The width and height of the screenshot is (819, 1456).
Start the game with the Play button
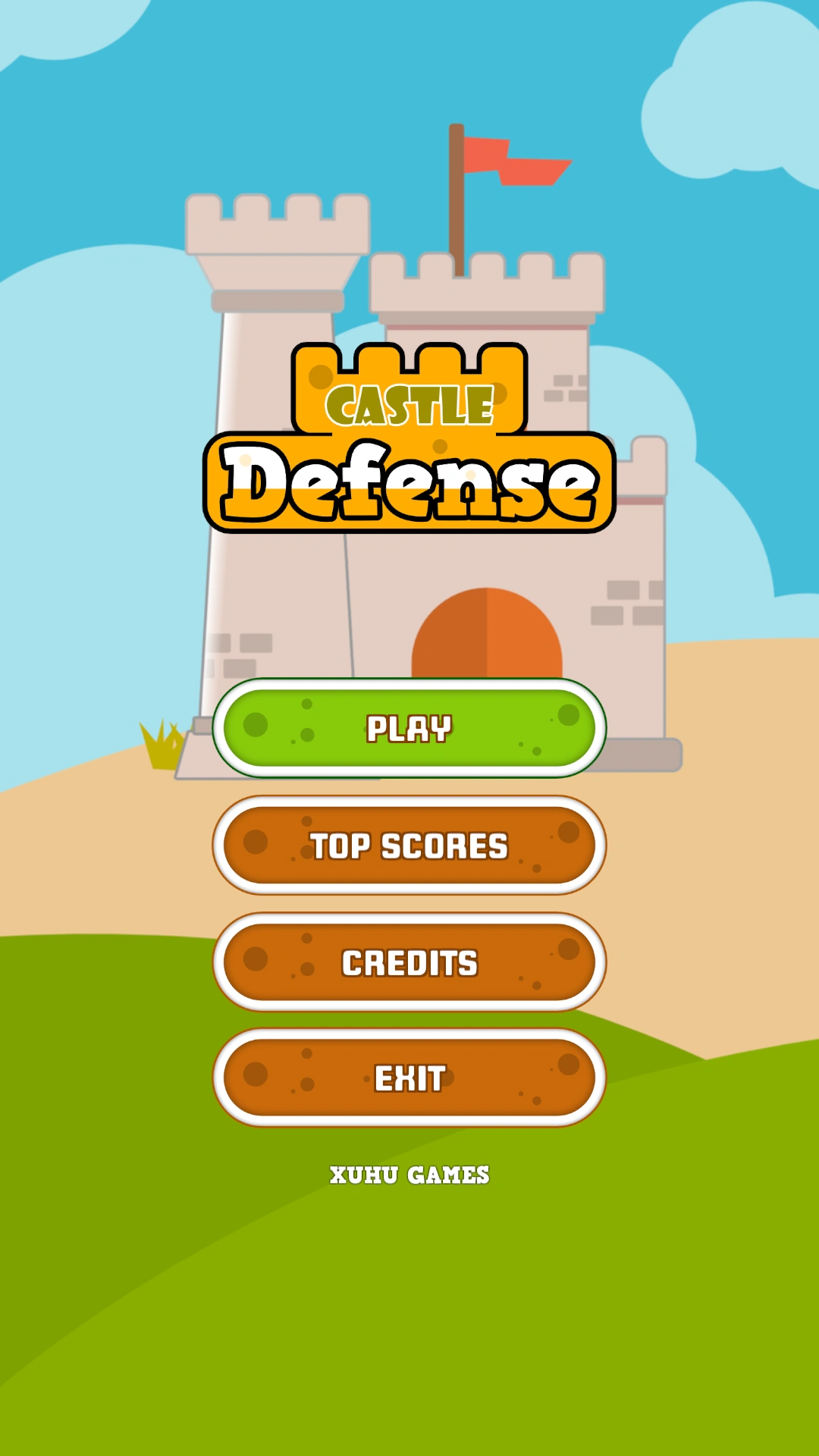point(409,728)
